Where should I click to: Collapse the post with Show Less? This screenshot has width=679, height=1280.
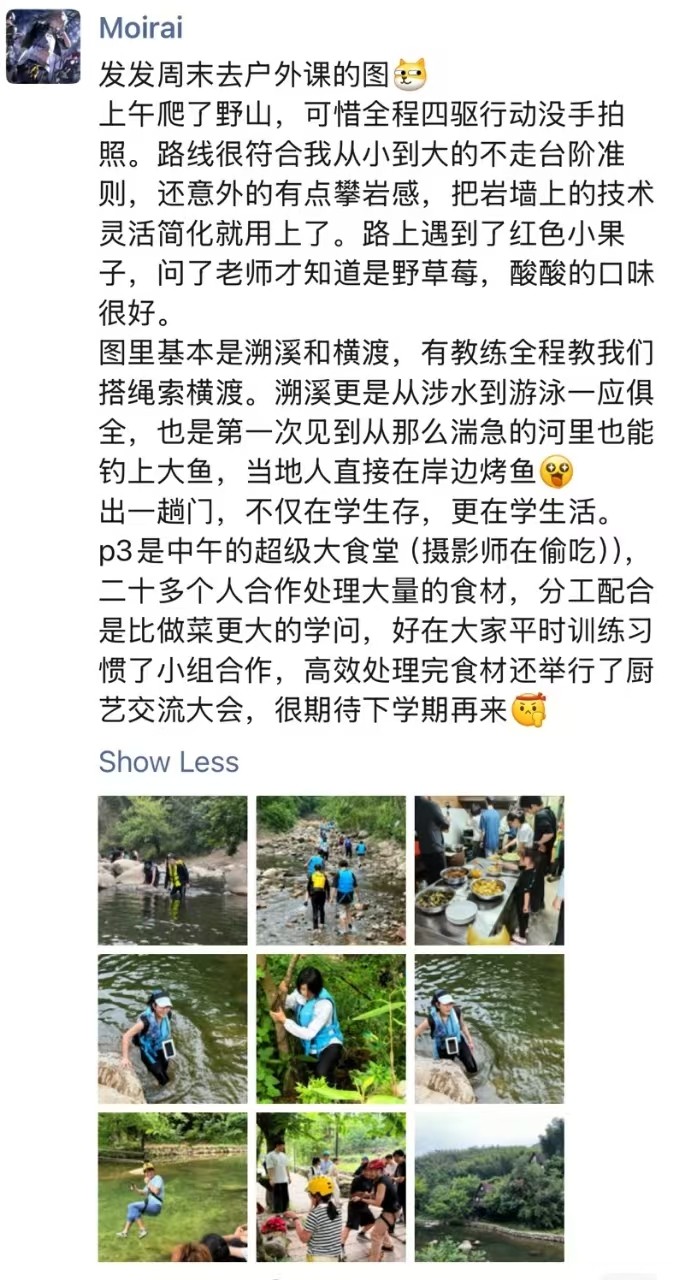coord(168,761)
